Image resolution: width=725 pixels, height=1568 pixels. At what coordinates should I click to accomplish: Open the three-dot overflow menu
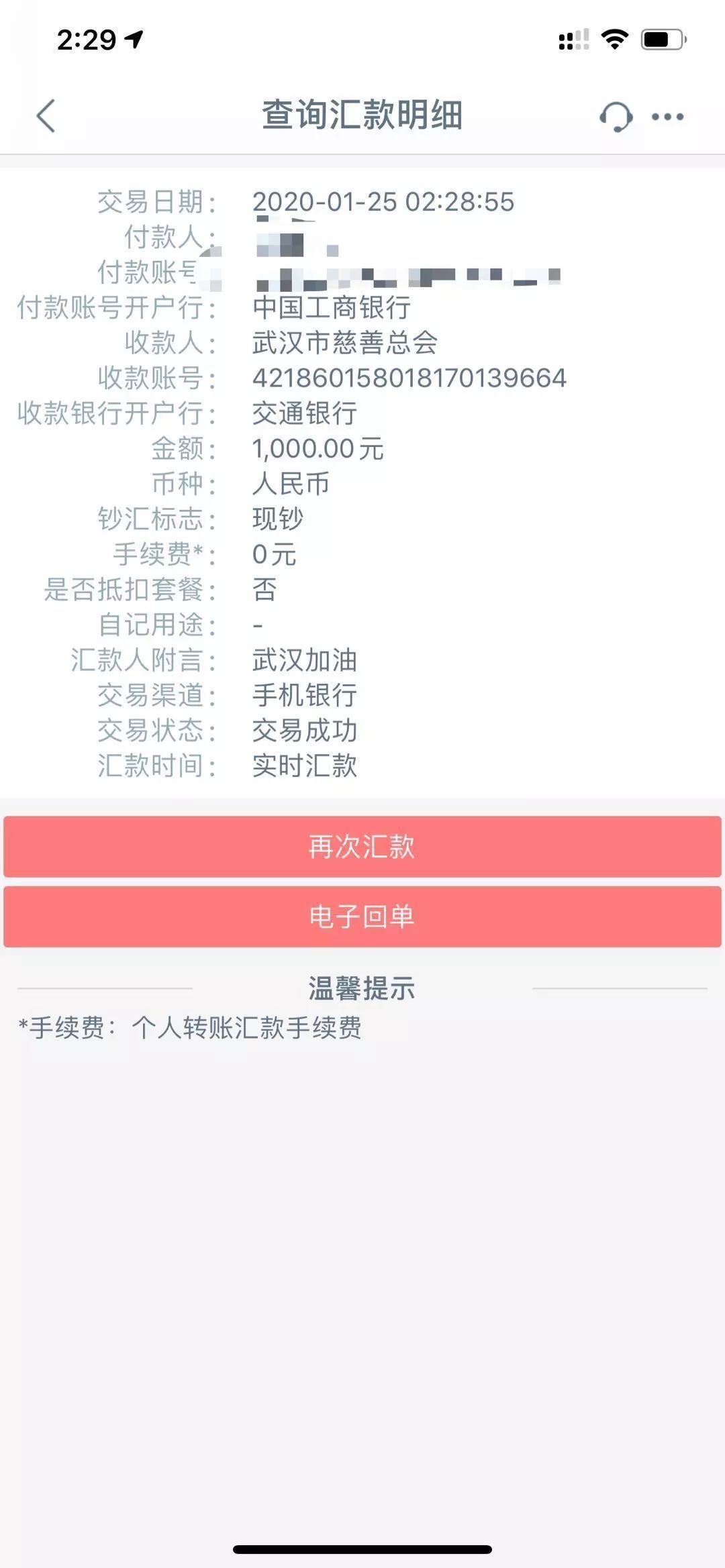tap(668, 117)
